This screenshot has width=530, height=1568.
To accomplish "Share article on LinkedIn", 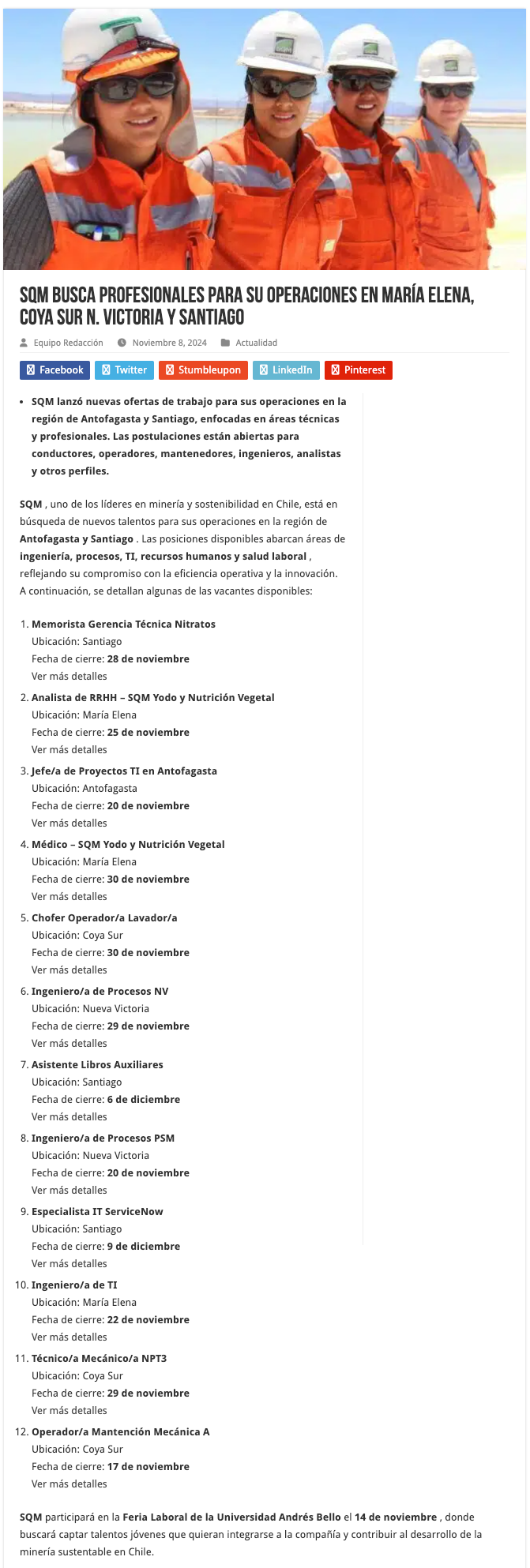I will click(286, 370).
